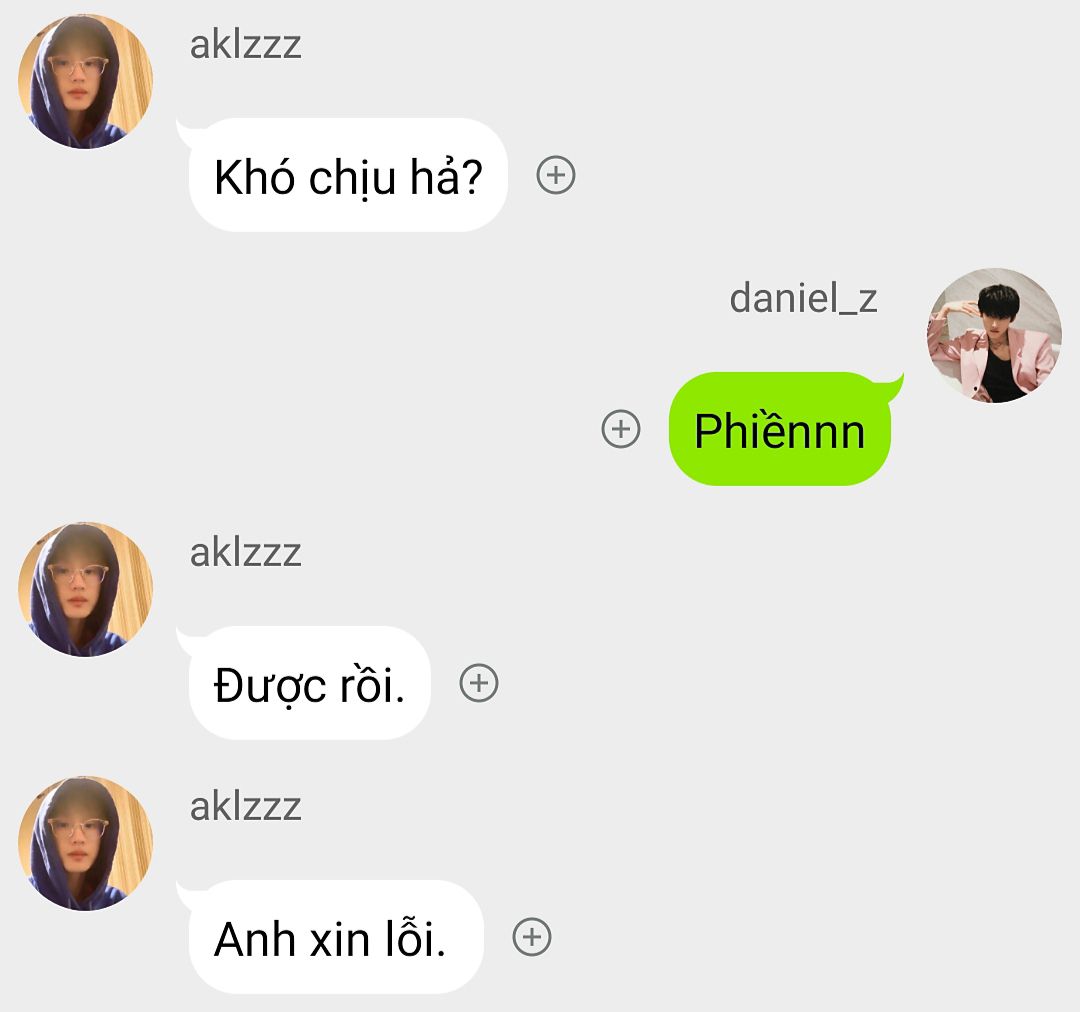Tap the plus icon beside "Phiènnn"
This screenshot has width=1080, height=1012.
point(620,429)
